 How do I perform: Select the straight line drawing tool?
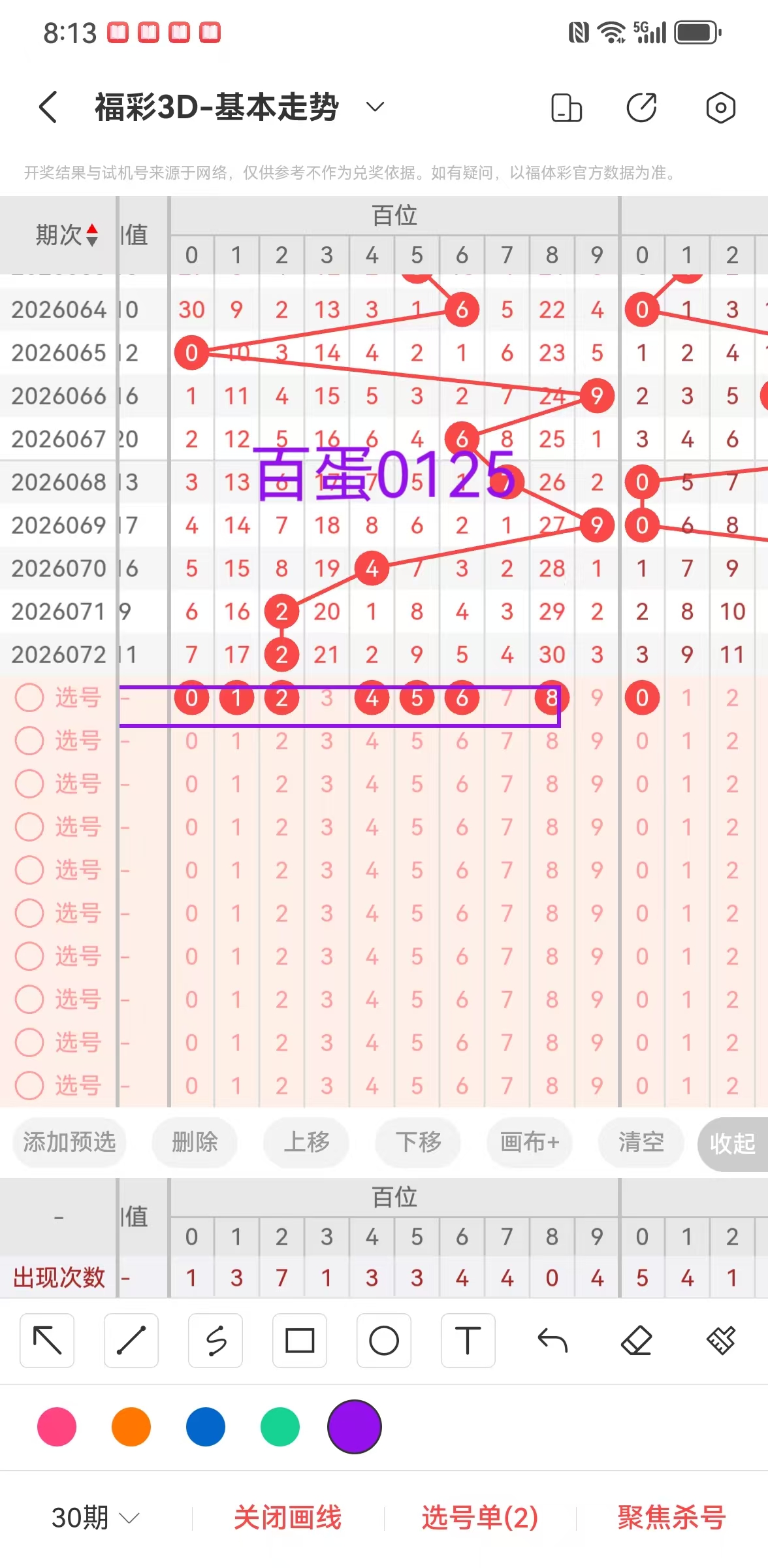click(x=131, y=1341)
